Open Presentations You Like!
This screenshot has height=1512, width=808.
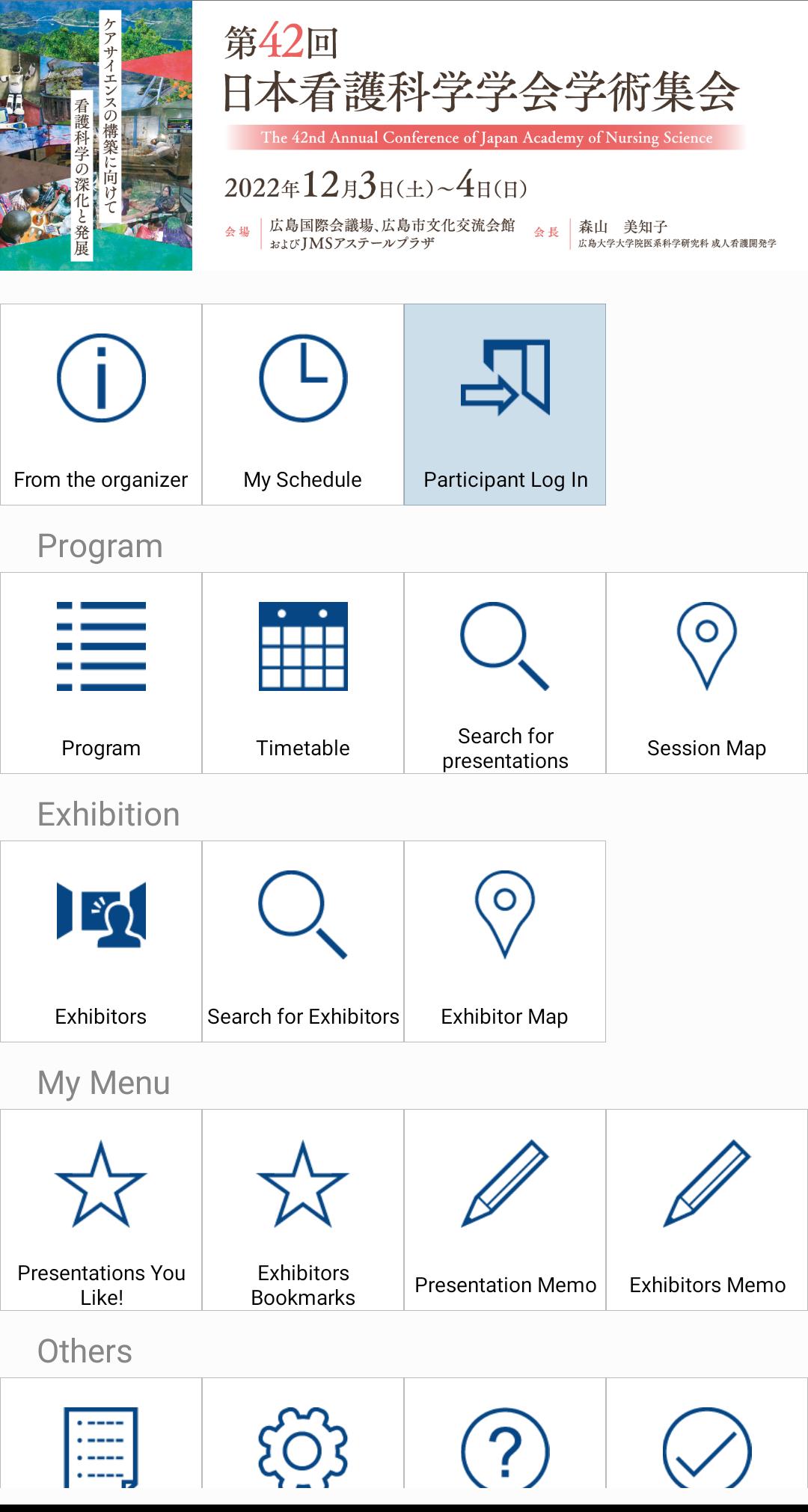[101, 1210]
